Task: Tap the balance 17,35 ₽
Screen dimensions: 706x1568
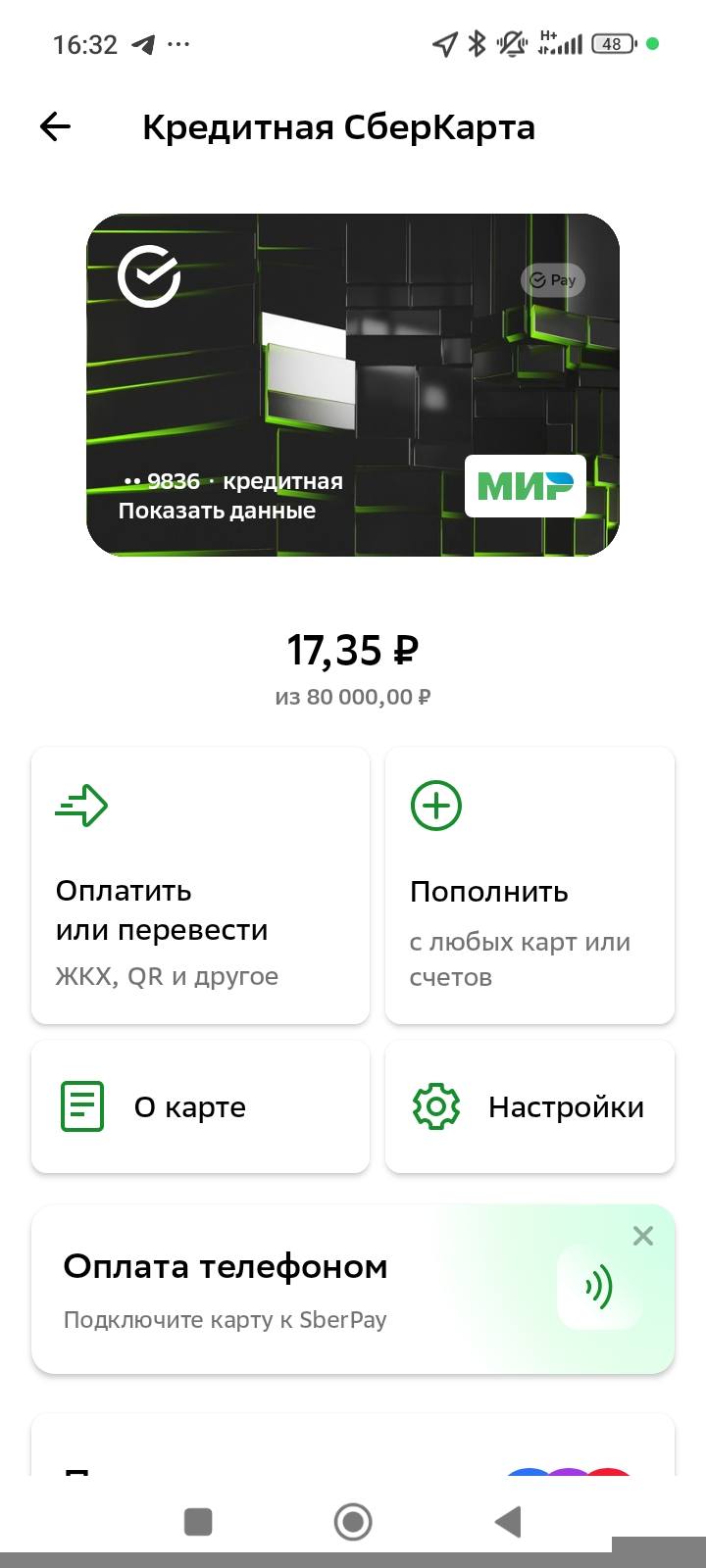Action: (x=353, y=650)
